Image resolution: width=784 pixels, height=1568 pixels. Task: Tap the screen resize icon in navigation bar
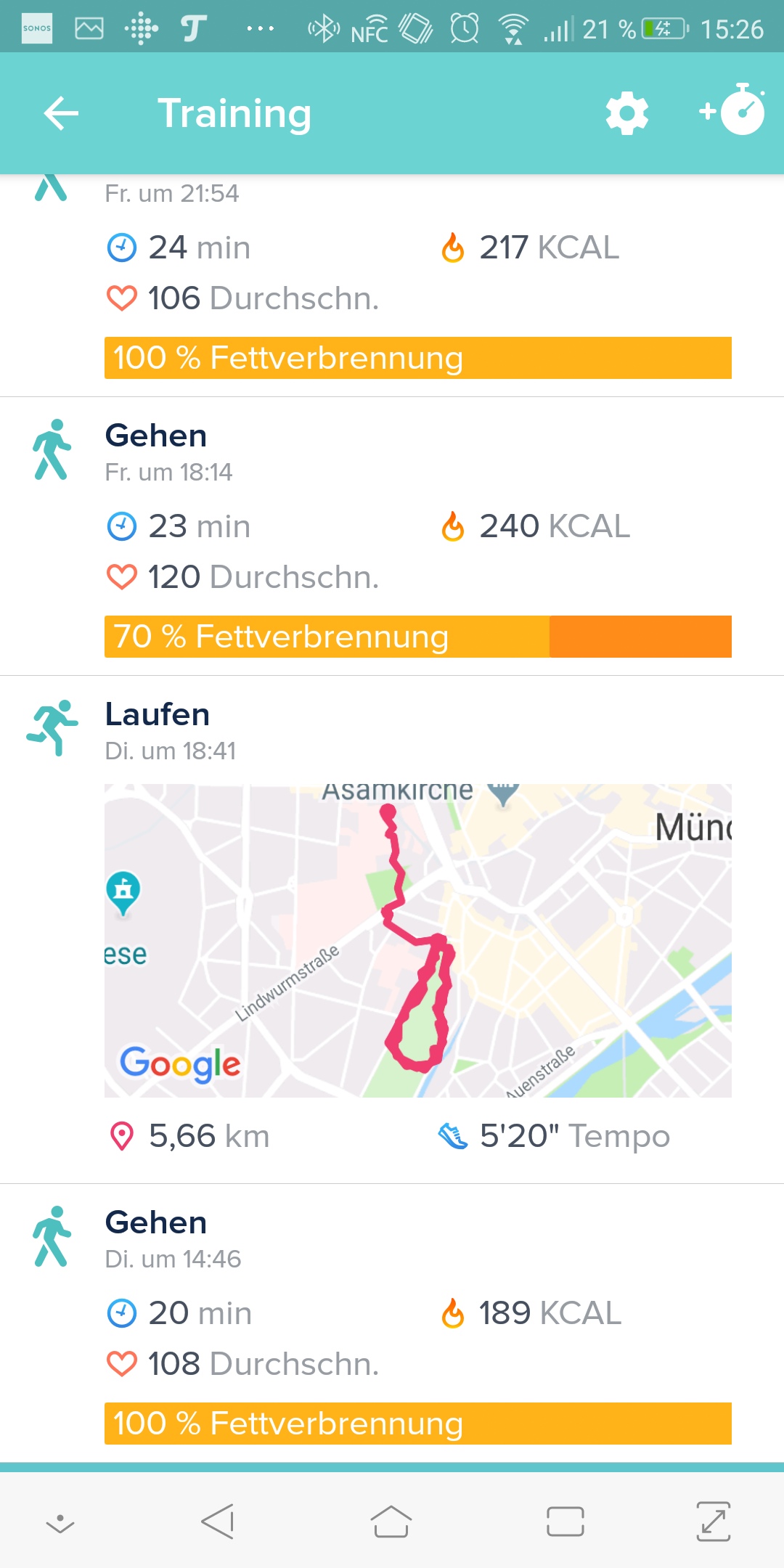pos(713,1522)
